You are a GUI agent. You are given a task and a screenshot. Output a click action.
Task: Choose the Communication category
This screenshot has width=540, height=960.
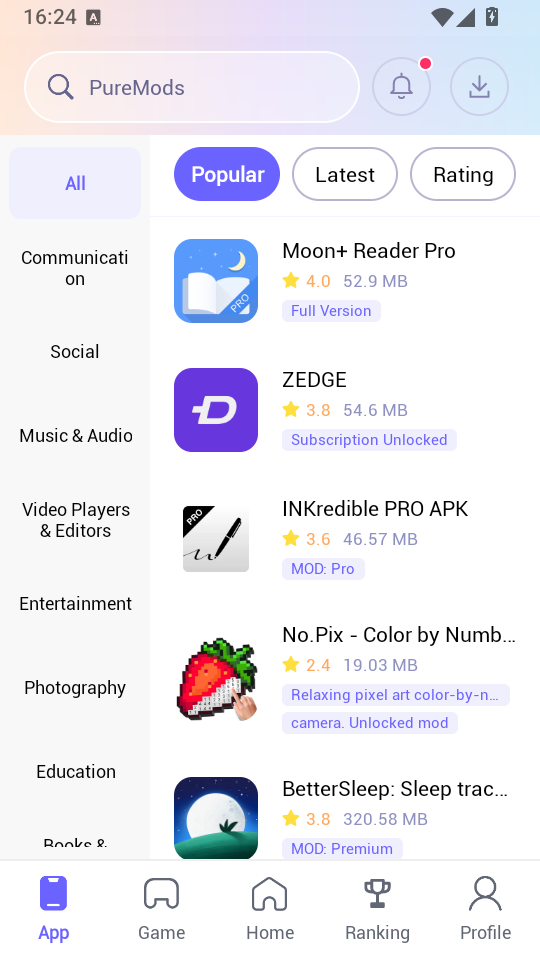pos(75,268)
